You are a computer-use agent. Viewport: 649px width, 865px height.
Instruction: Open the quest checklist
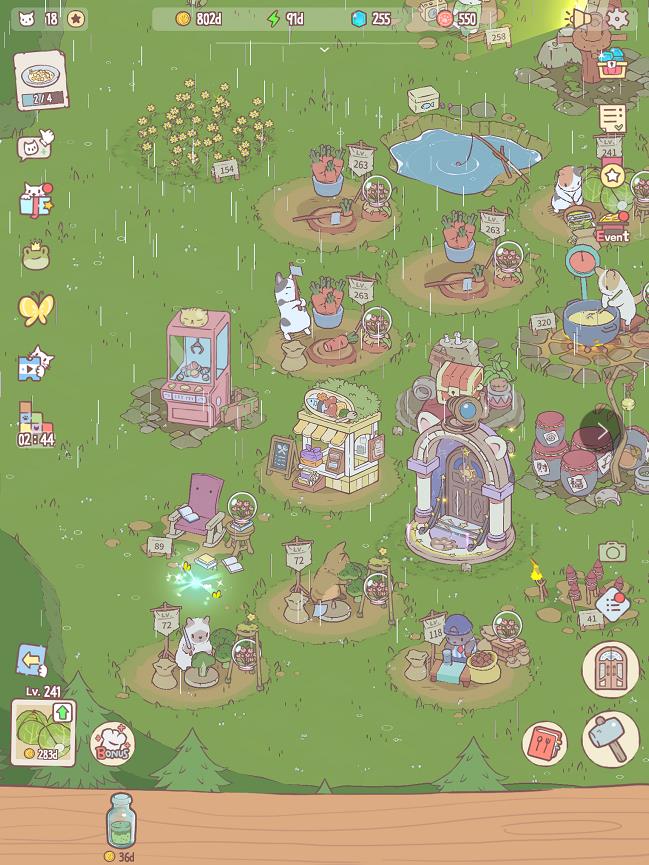pyautogui.click(x=612, y=118)
